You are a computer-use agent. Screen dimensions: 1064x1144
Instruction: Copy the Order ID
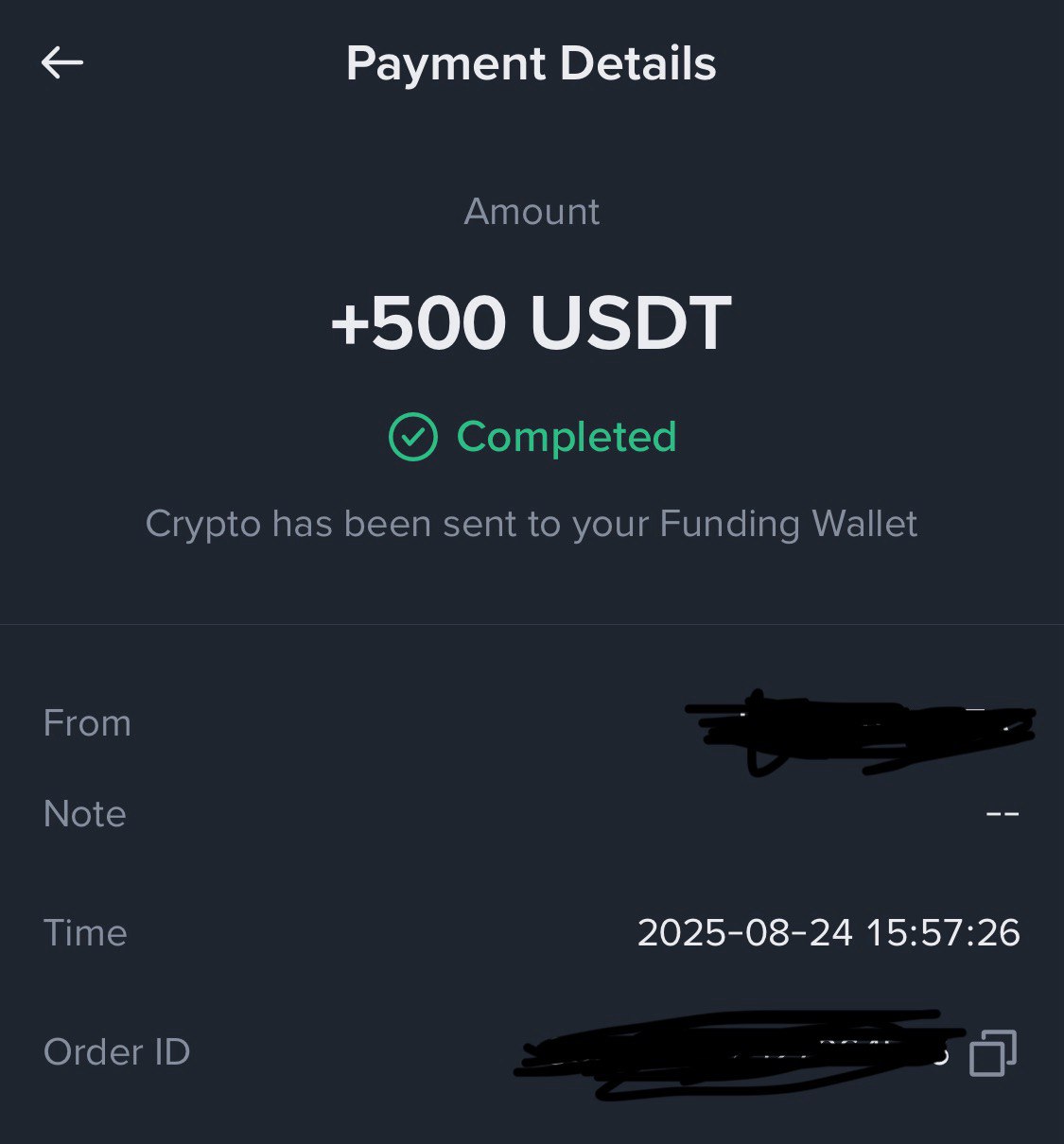click(x=992, y=1052)
